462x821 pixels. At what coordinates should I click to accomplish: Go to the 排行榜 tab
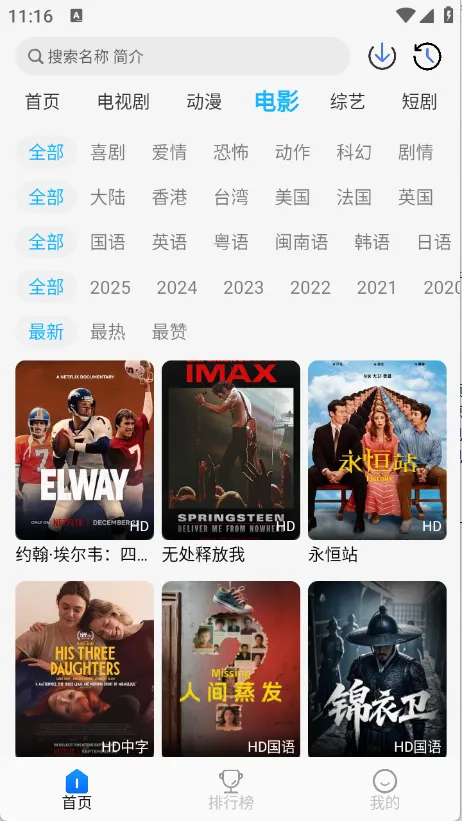point(231,790)
